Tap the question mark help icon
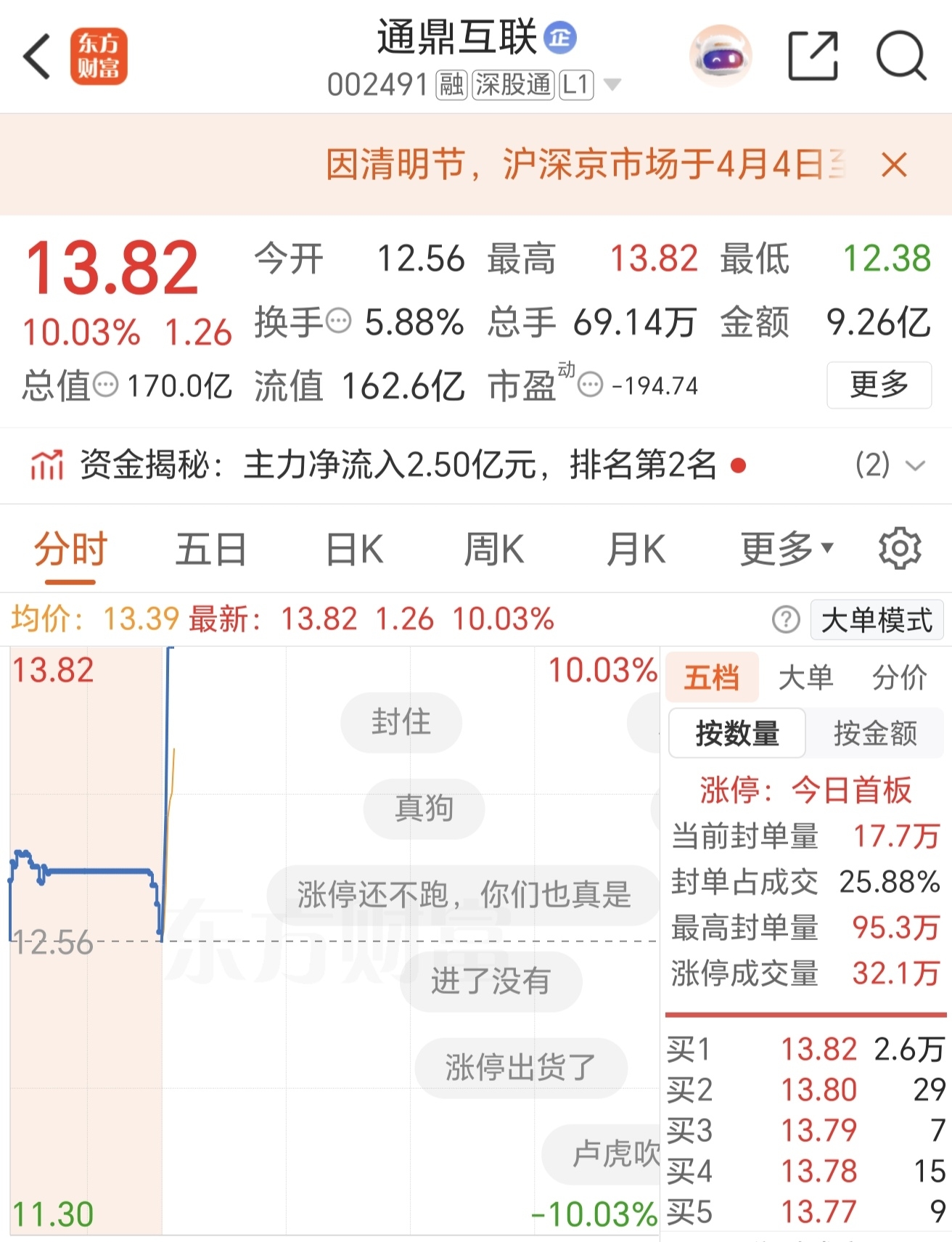Viewport: 952px width, 1242px height. pyautogui.click(x=786, y=620)
